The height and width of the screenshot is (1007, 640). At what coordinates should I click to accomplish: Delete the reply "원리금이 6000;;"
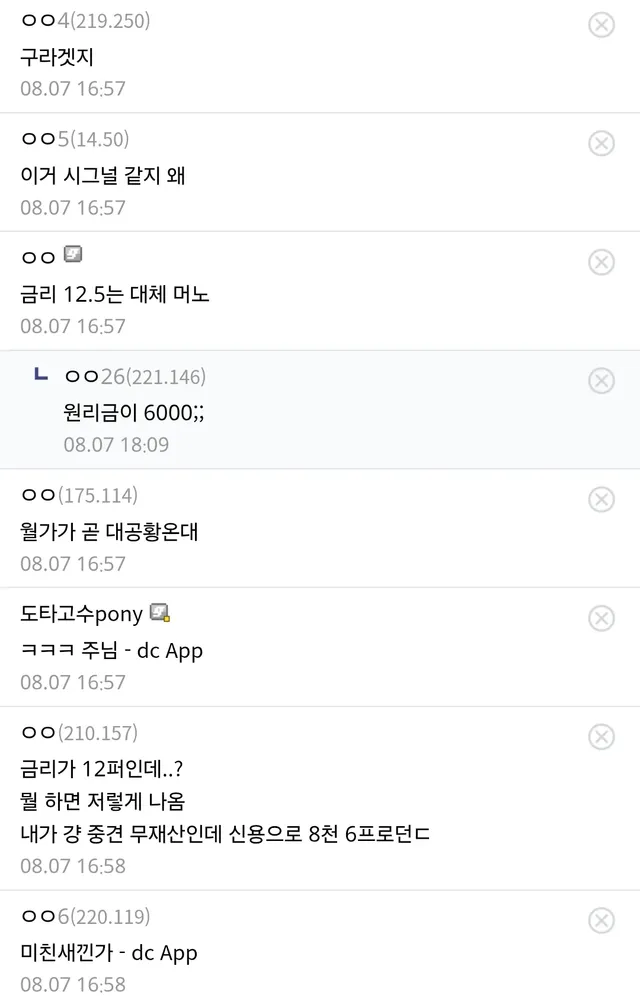pyautogui.click(x=601, y=380)
